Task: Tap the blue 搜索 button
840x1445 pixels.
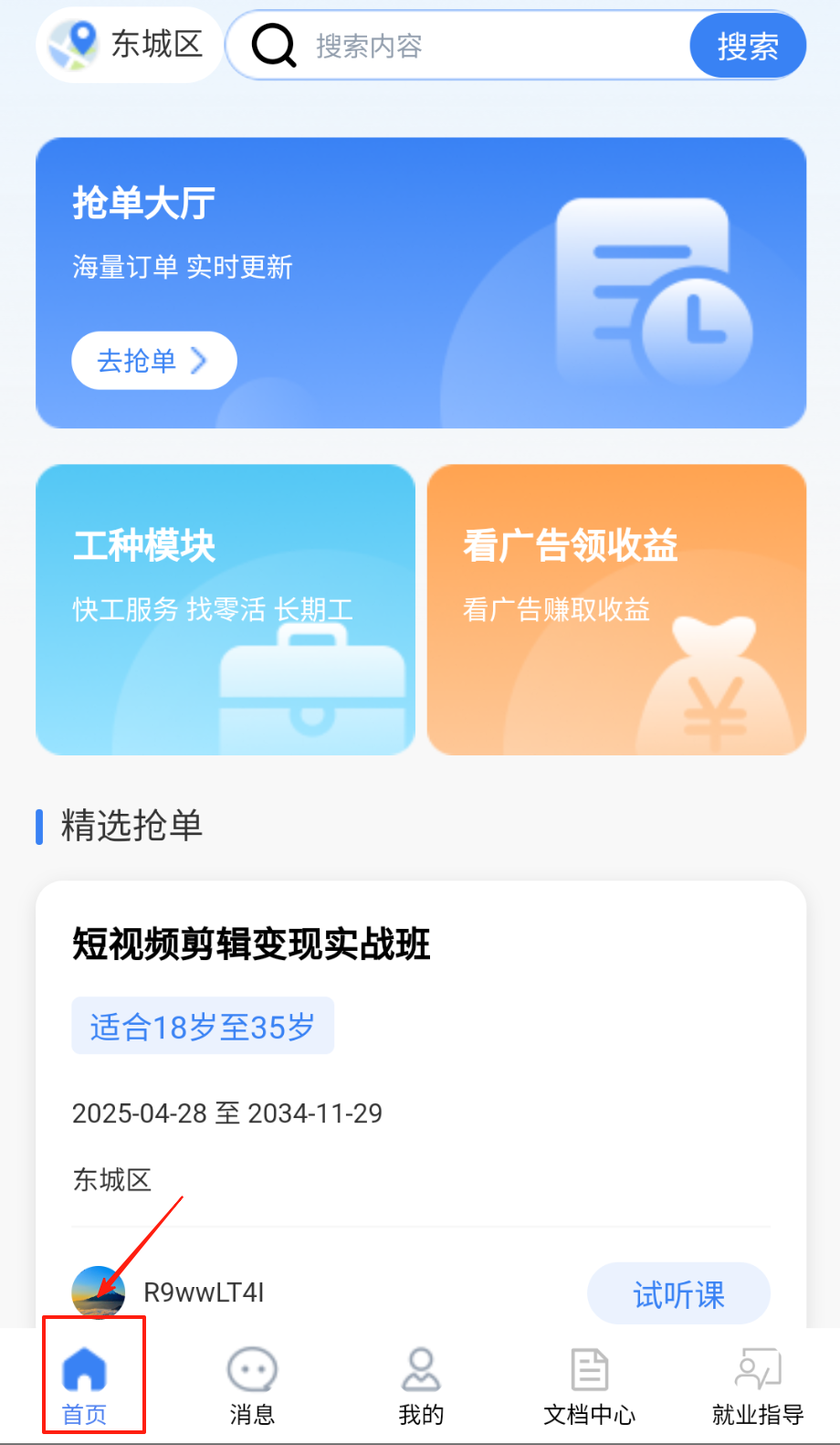Action: click(x=747, y=46)
